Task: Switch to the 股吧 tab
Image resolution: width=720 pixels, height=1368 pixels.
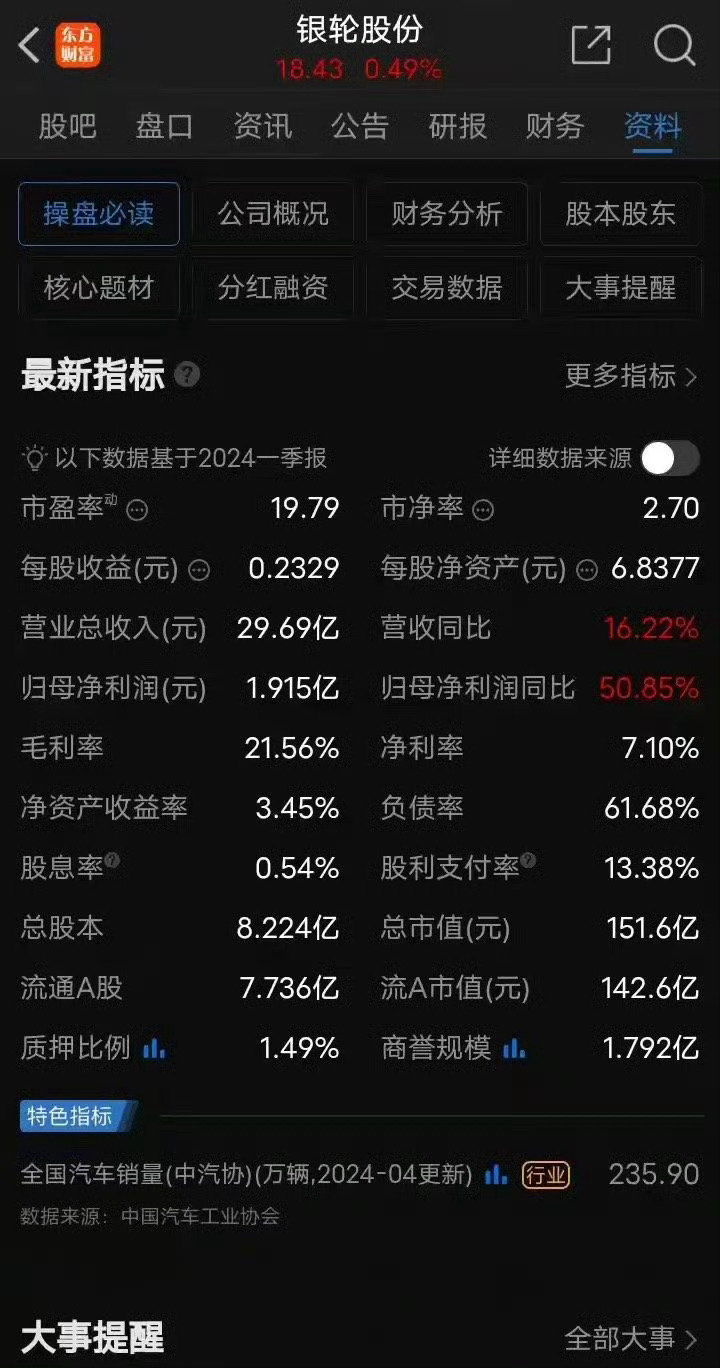Action: [68, 126]
